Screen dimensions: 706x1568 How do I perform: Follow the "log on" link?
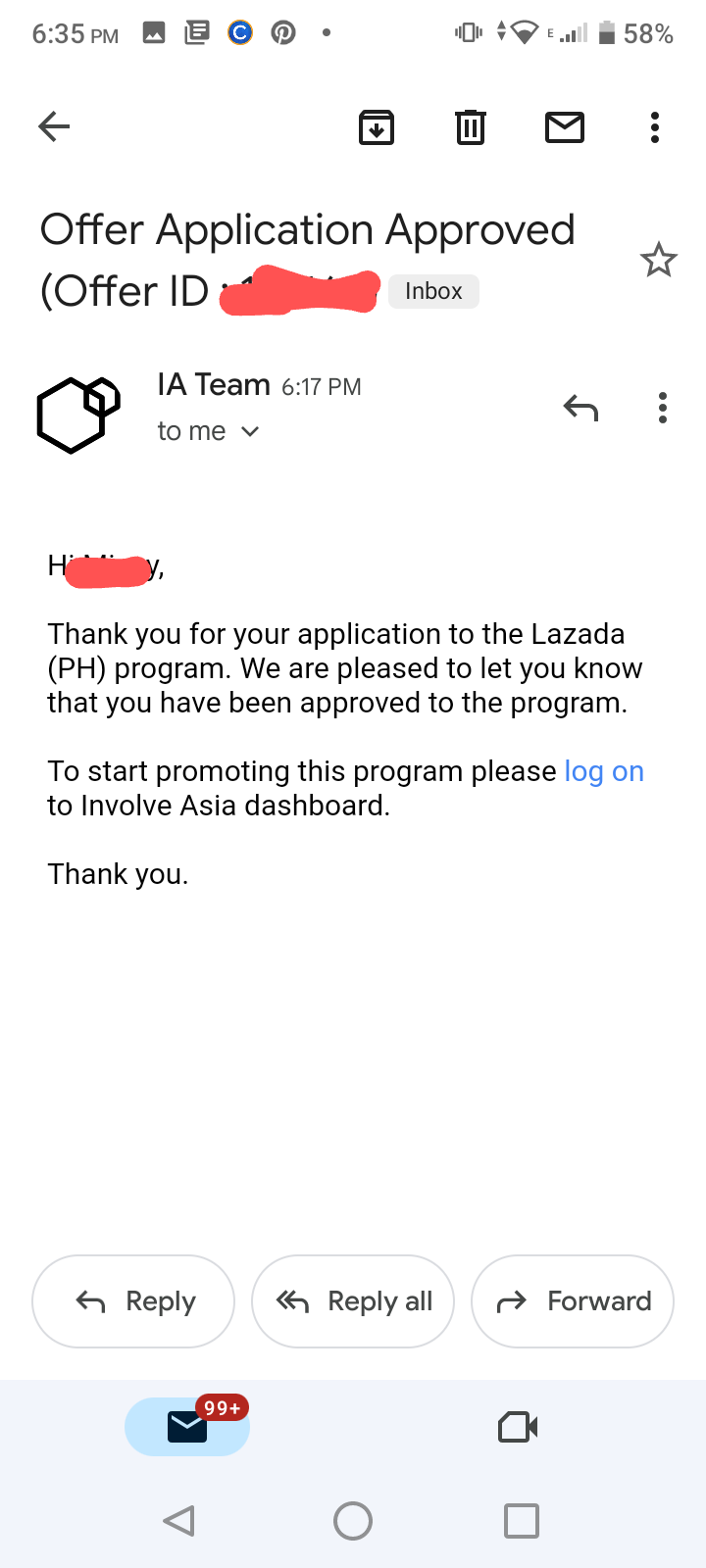click(604, 771)
